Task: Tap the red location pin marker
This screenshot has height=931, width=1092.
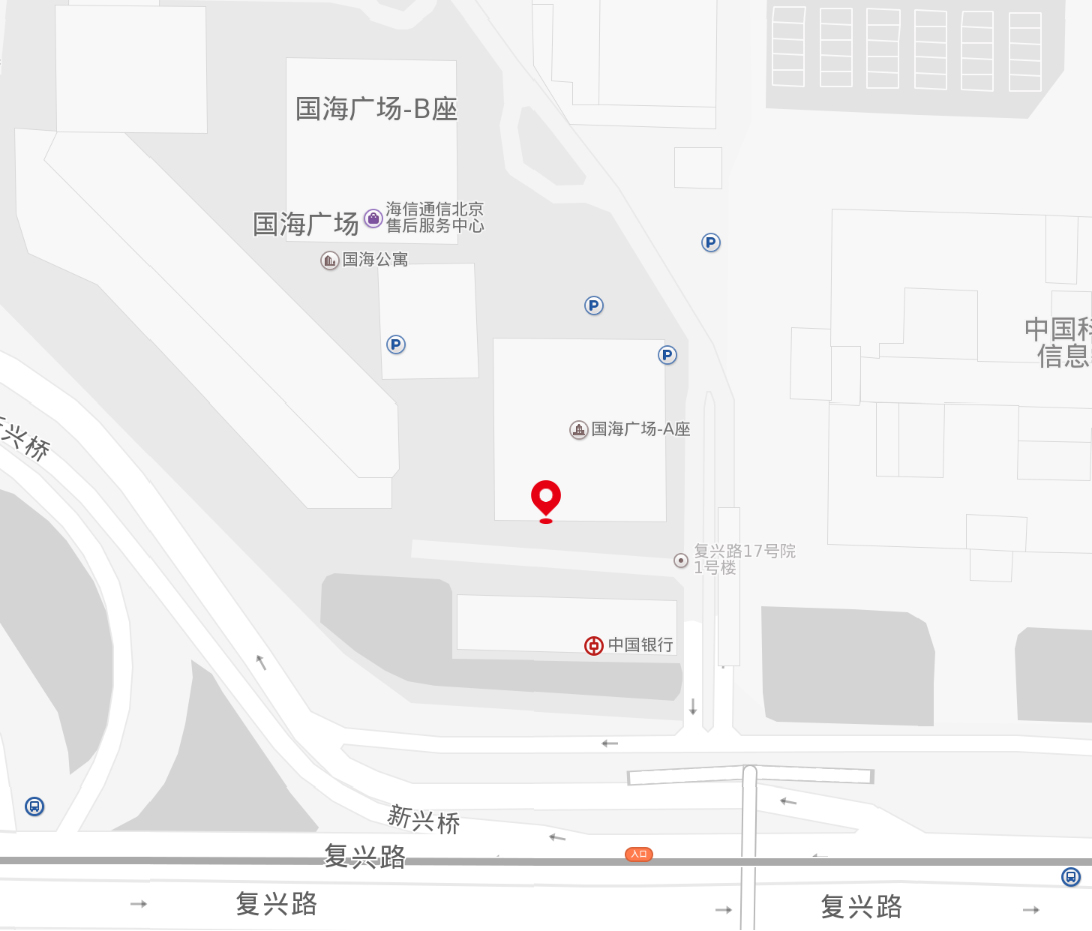Action: click(545, 498)
